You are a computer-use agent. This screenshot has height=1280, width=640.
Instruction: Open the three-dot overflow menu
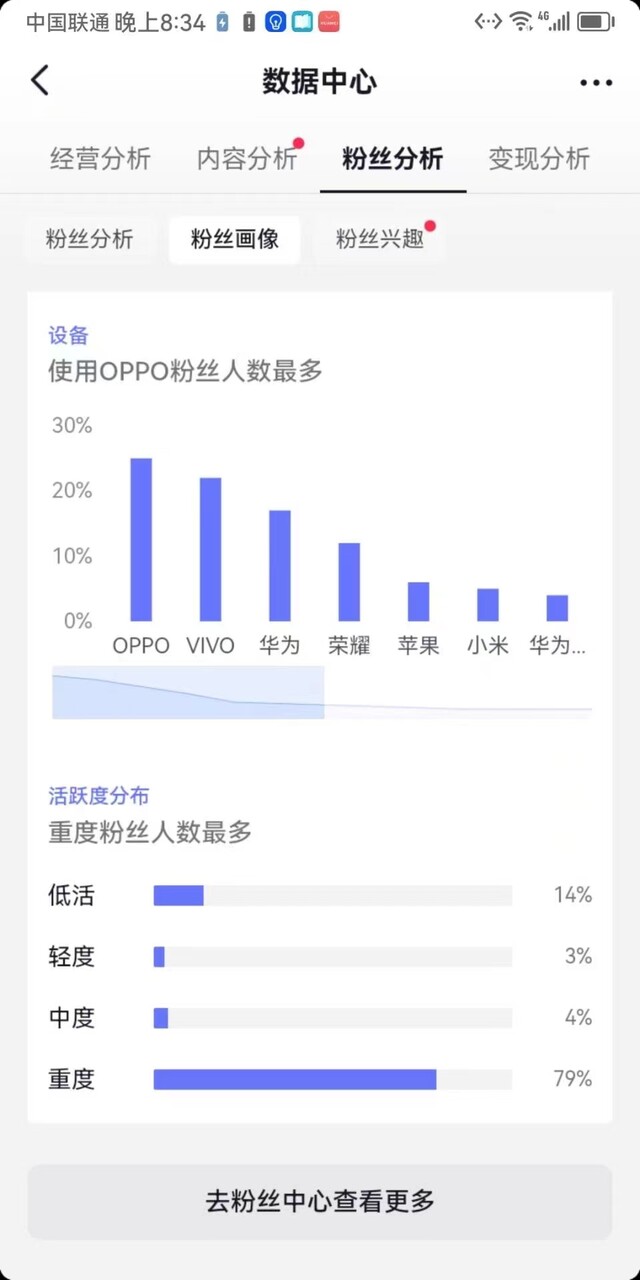pyautogui.click(x=596, y=83)
